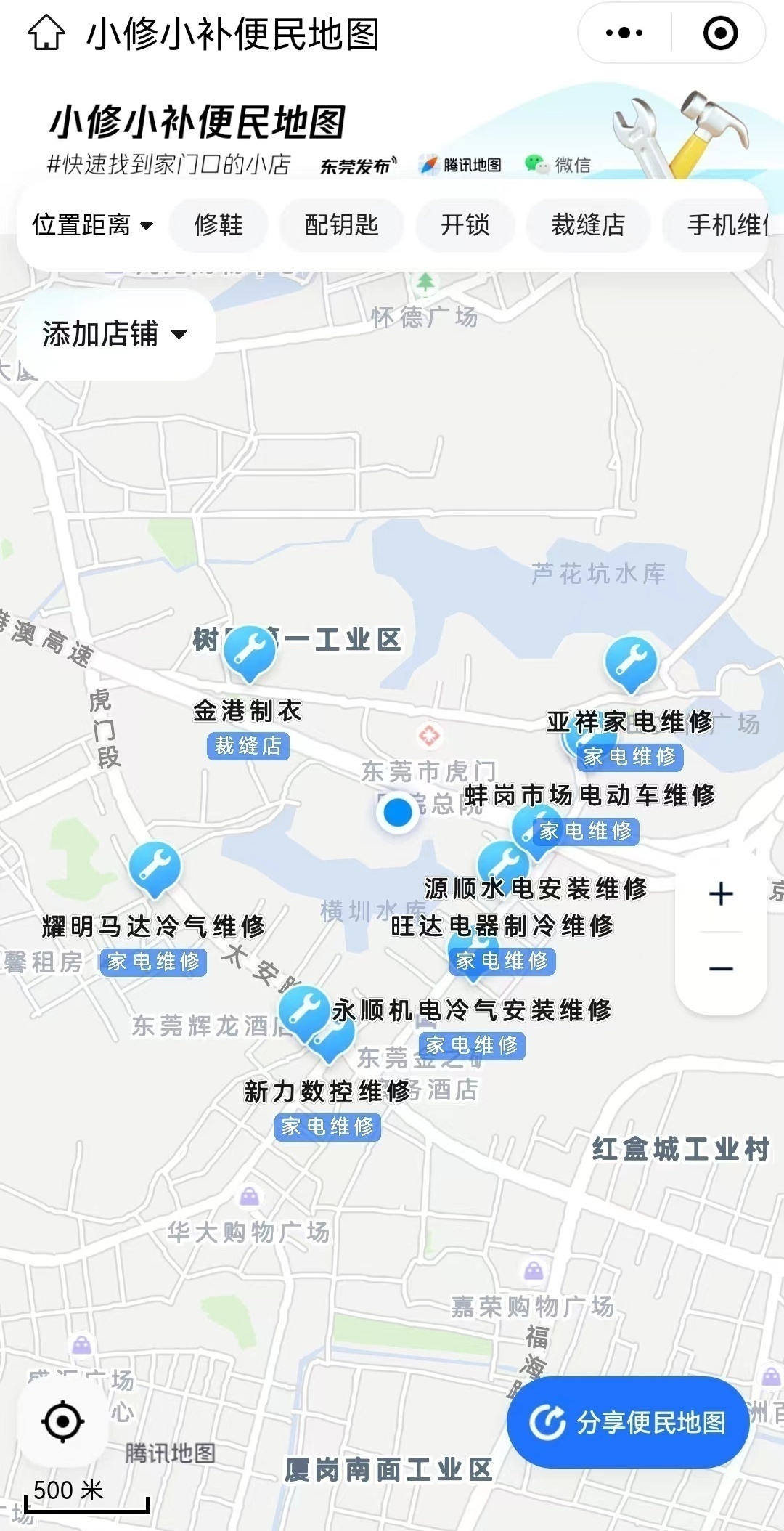The height and width of the screenshot is (1531, 784).
Task: Recenter the map on my location
Action: click(63, 1421)
